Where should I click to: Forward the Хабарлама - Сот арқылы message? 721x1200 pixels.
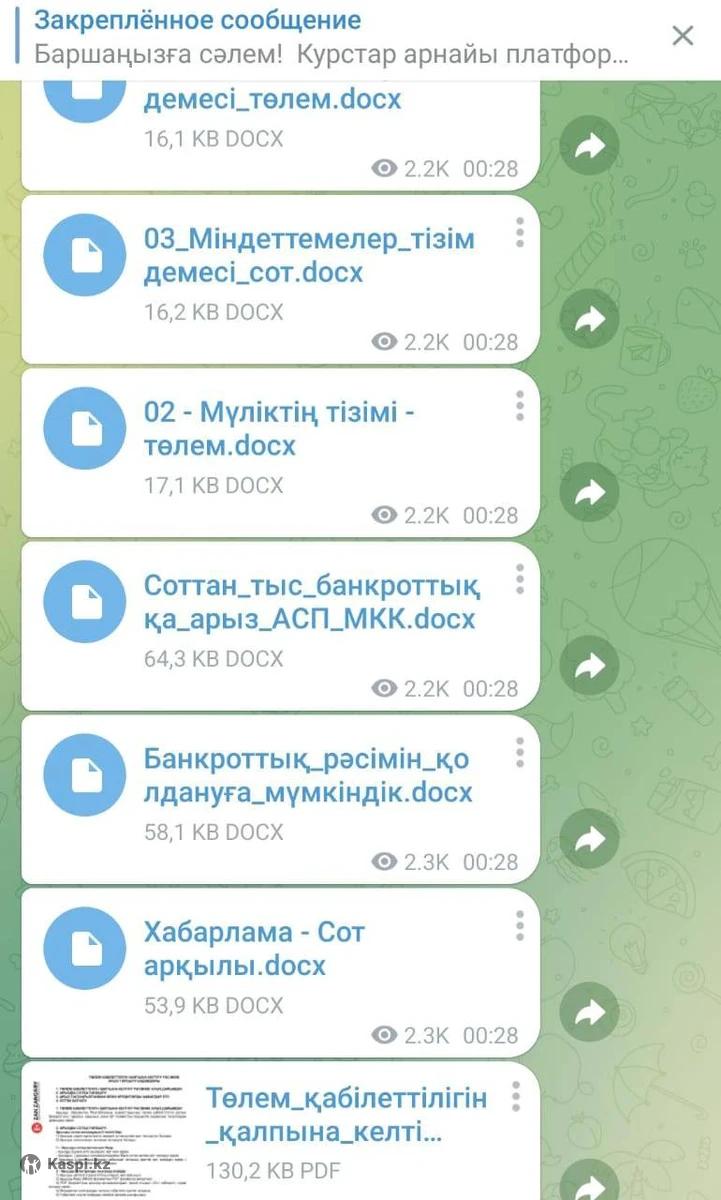[x=590, y=1012]
